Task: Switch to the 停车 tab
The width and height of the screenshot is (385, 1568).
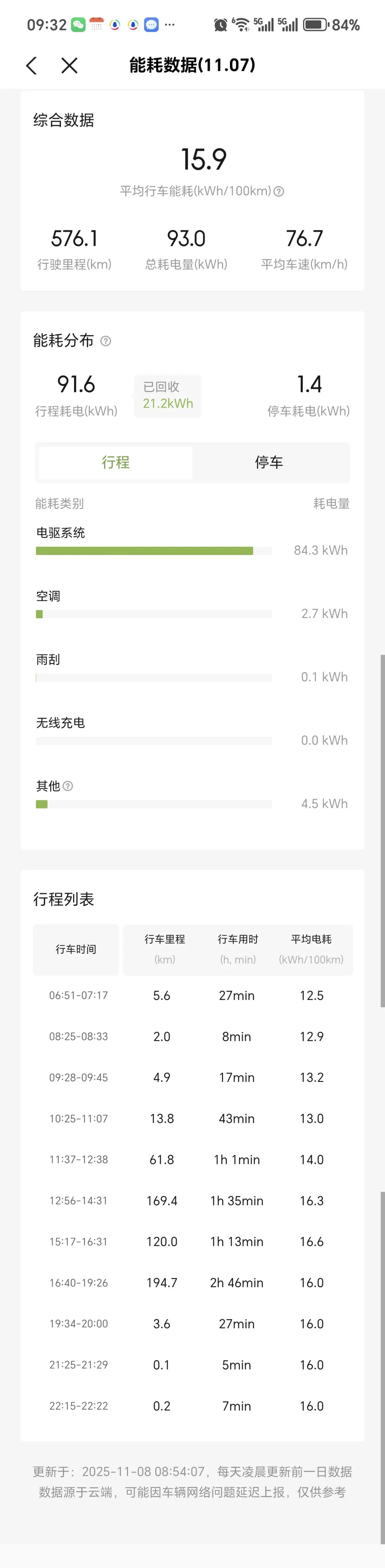Action: (268, 463)
